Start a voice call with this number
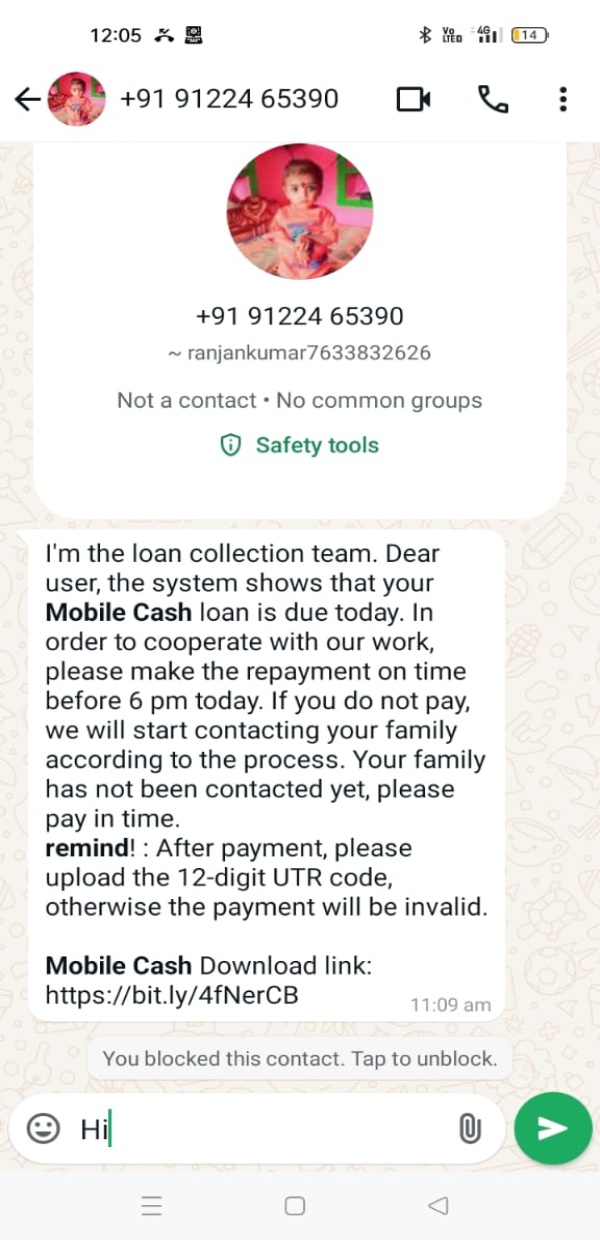The image size is (600, 1240). (493, 99)
